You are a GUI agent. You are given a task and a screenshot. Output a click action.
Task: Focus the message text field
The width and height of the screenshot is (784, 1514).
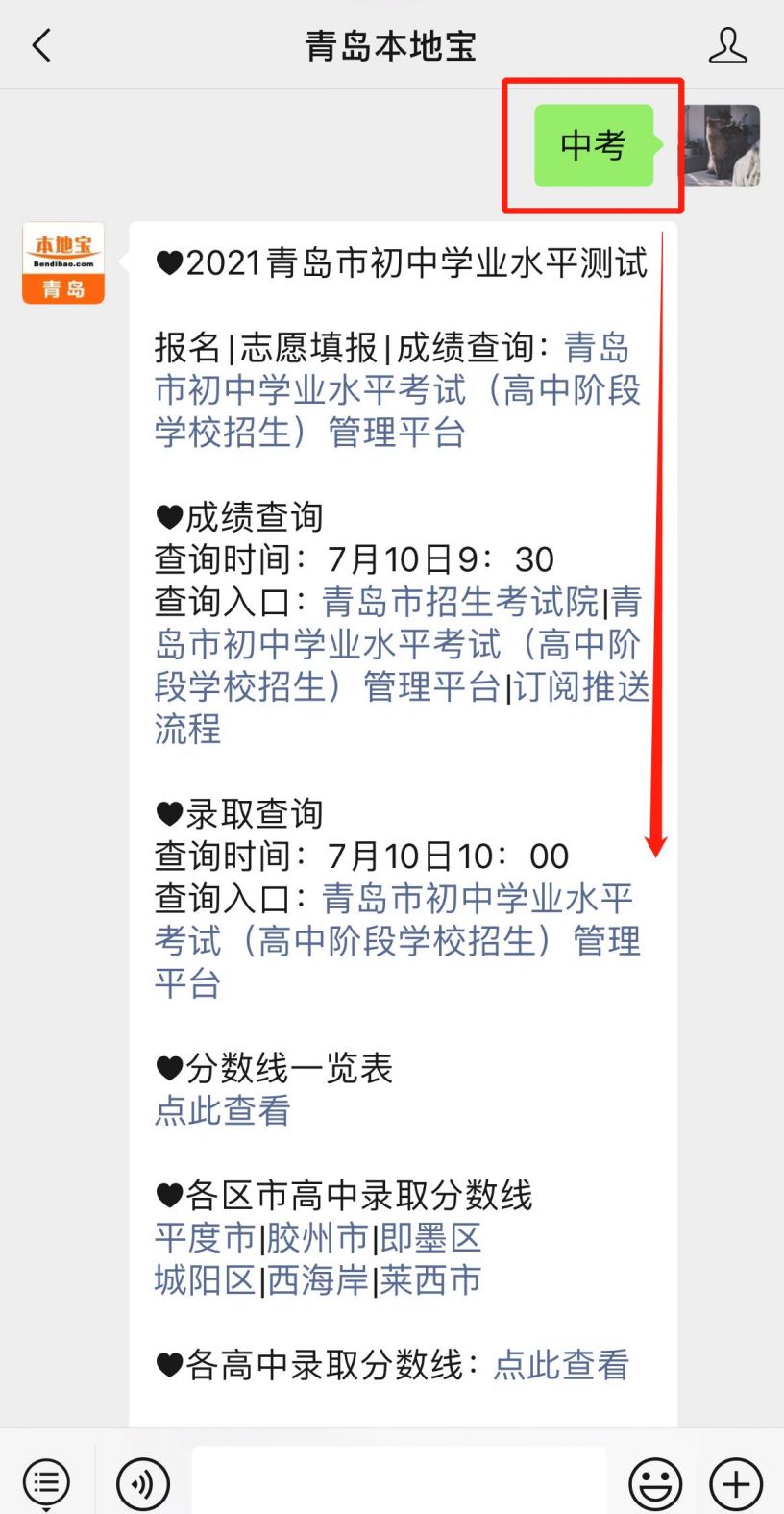[399, 1480]
